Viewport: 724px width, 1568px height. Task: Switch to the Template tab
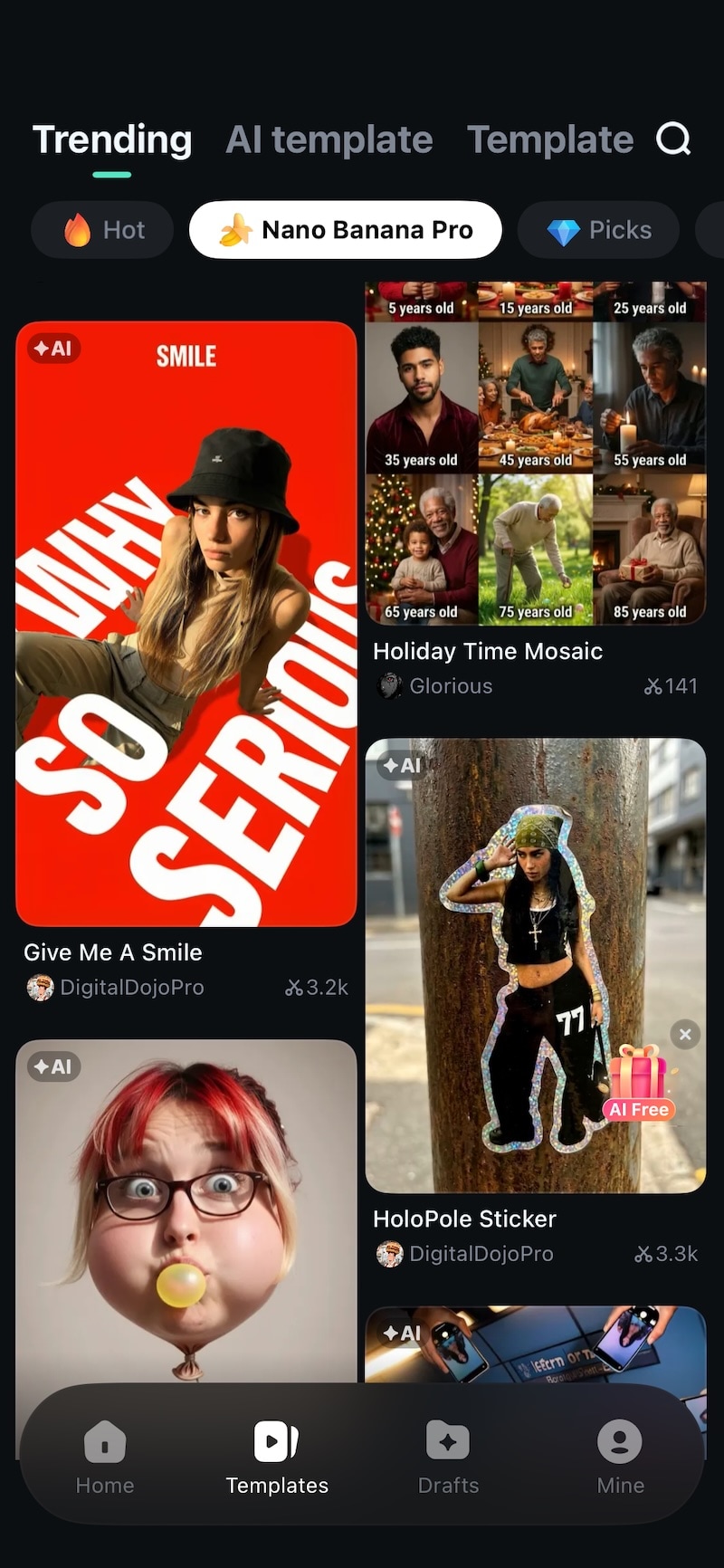[x=550, y=140]
